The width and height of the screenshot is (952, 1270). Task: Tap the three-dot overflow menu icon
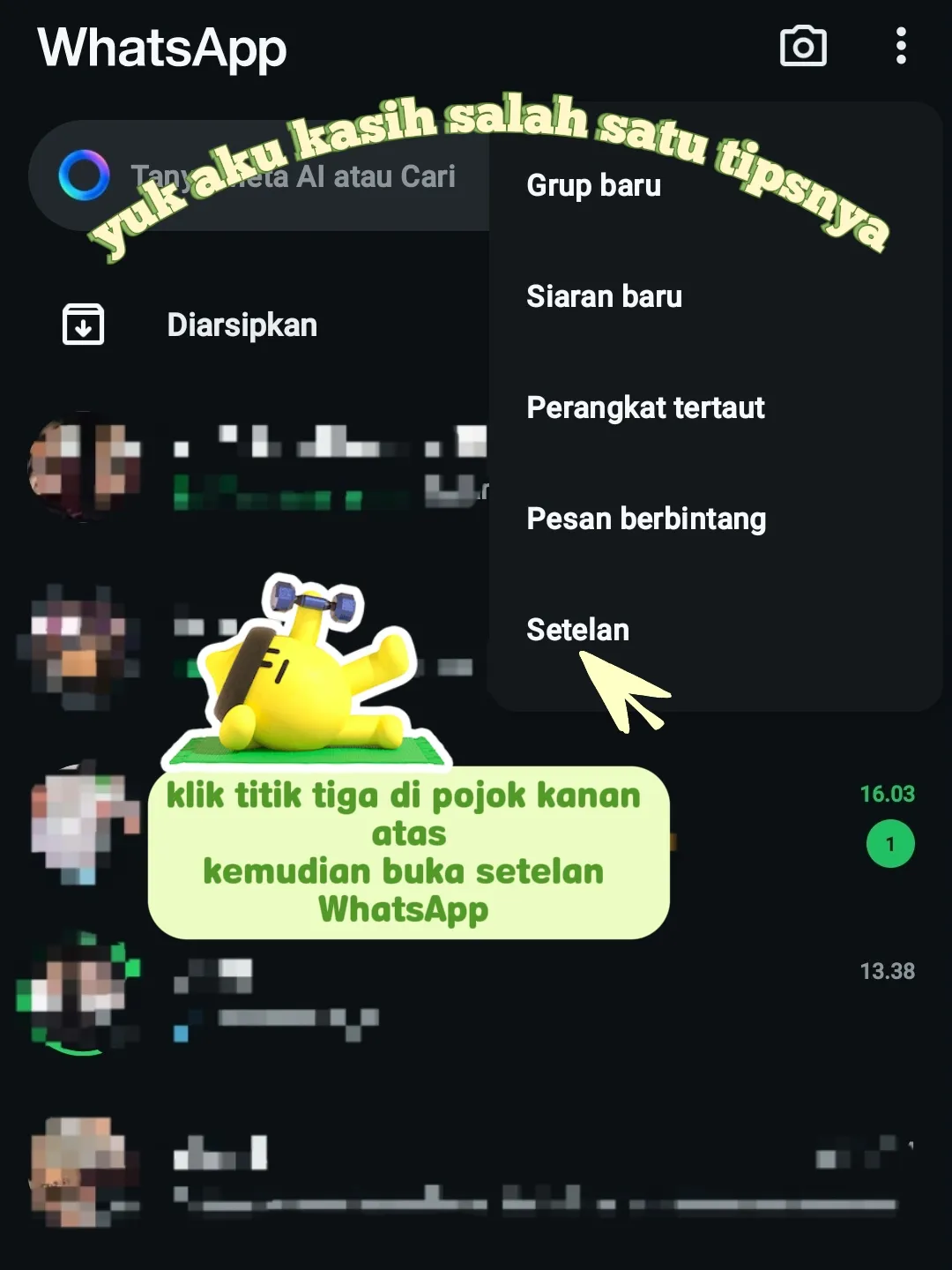click(x=900, y=46)
